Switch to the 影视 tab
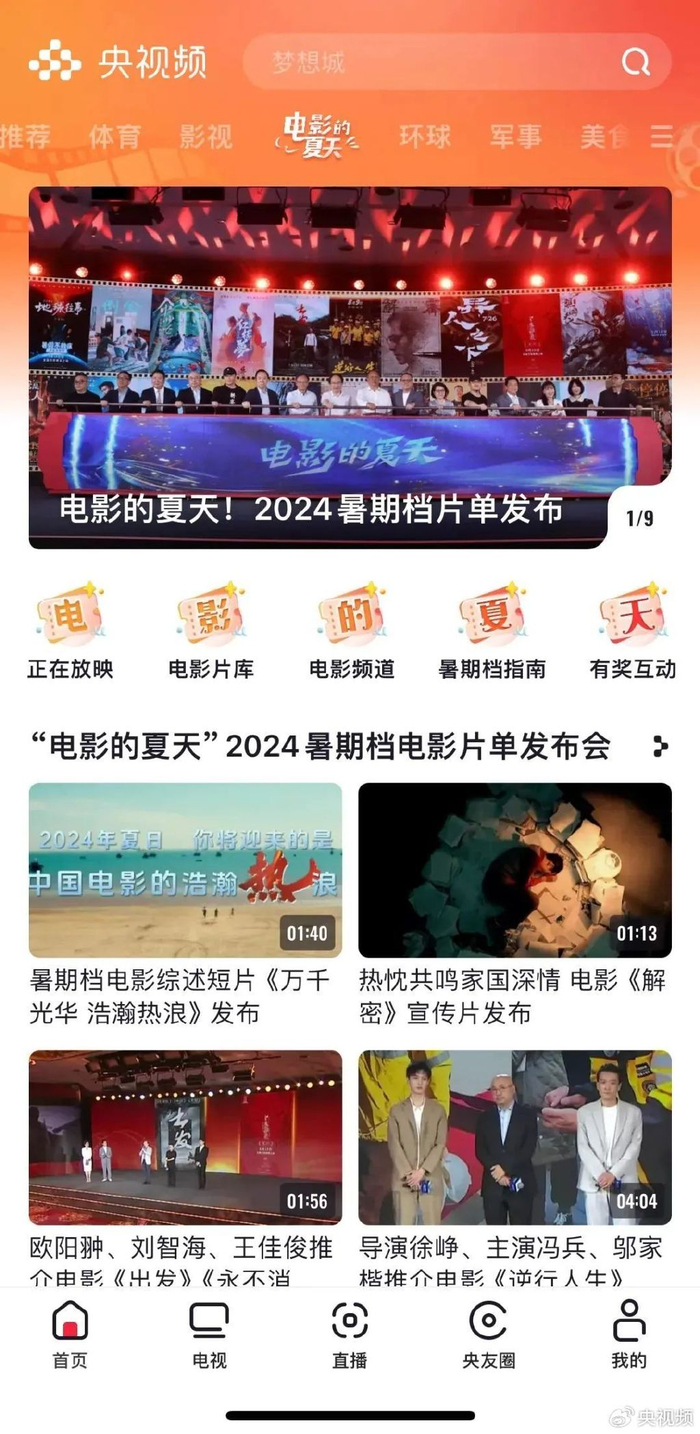This screenshot has height=1434, width=700. [x=206, y=137]
